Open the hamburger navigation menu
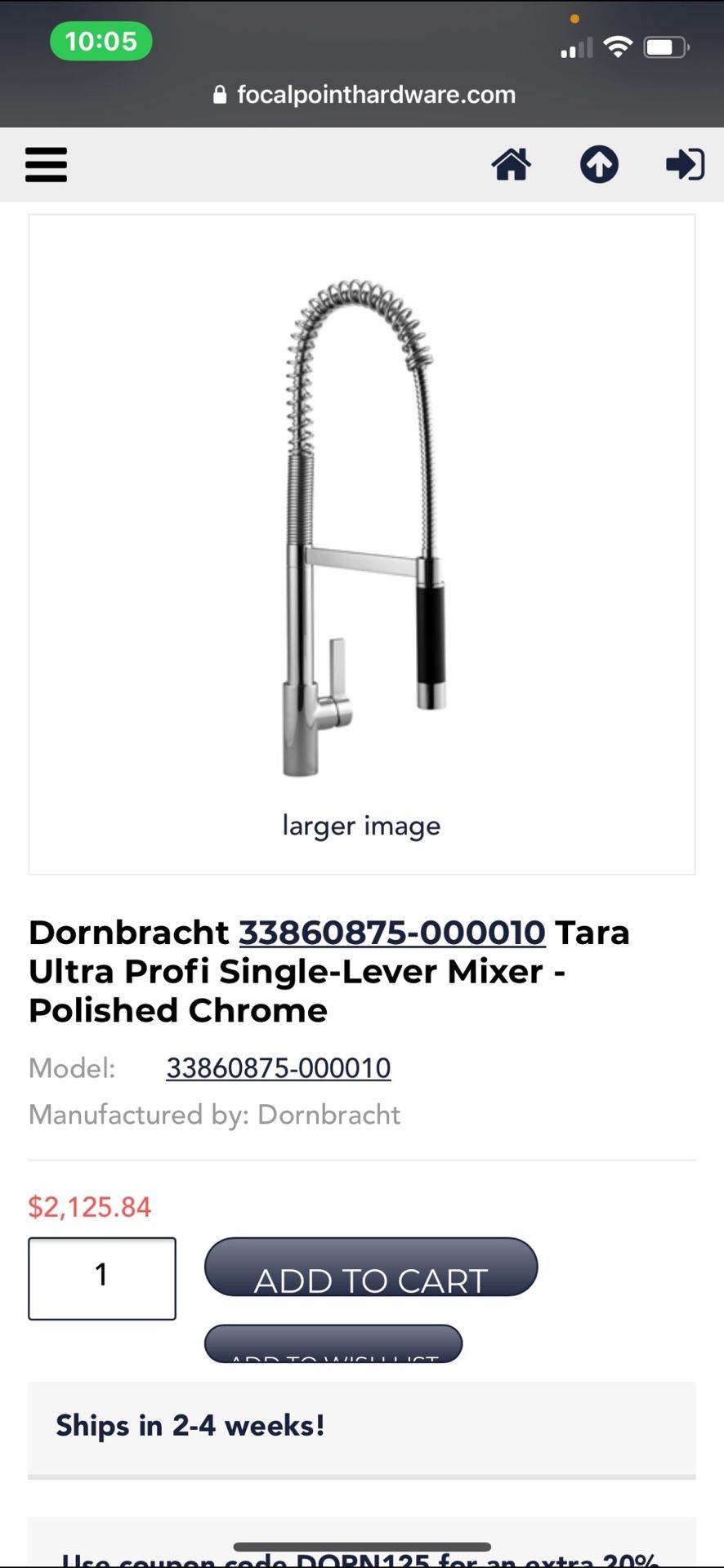 pos(46,164)
